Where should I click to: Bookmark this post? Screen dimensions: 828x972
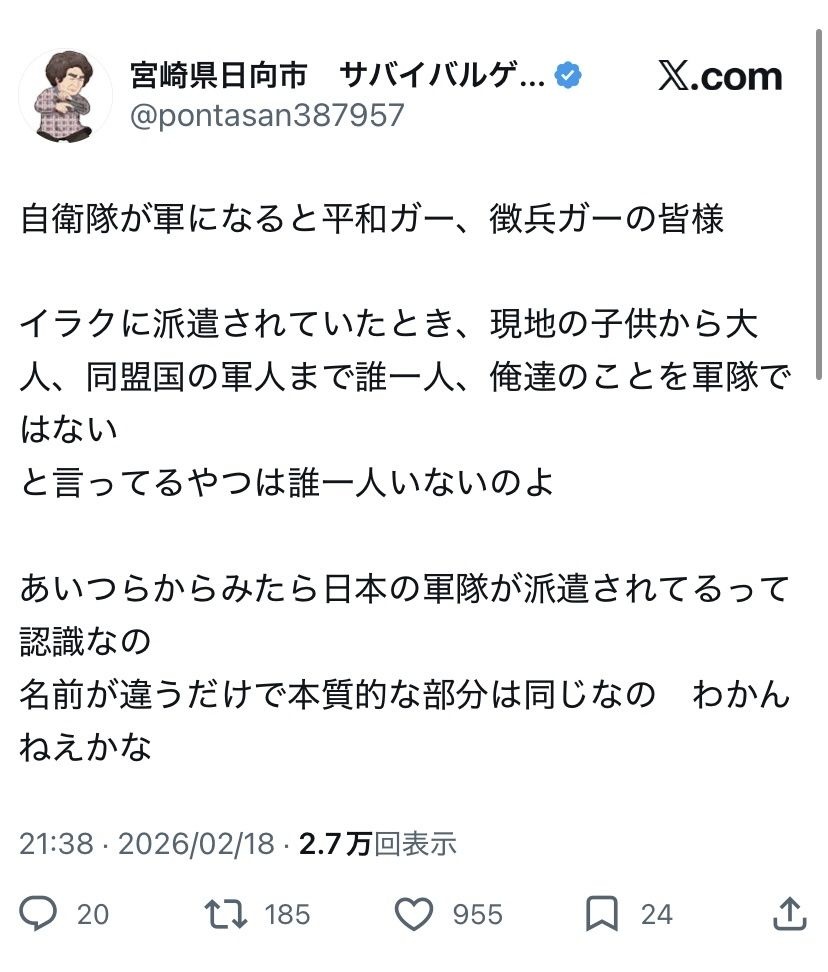click(x=603, y=913)
